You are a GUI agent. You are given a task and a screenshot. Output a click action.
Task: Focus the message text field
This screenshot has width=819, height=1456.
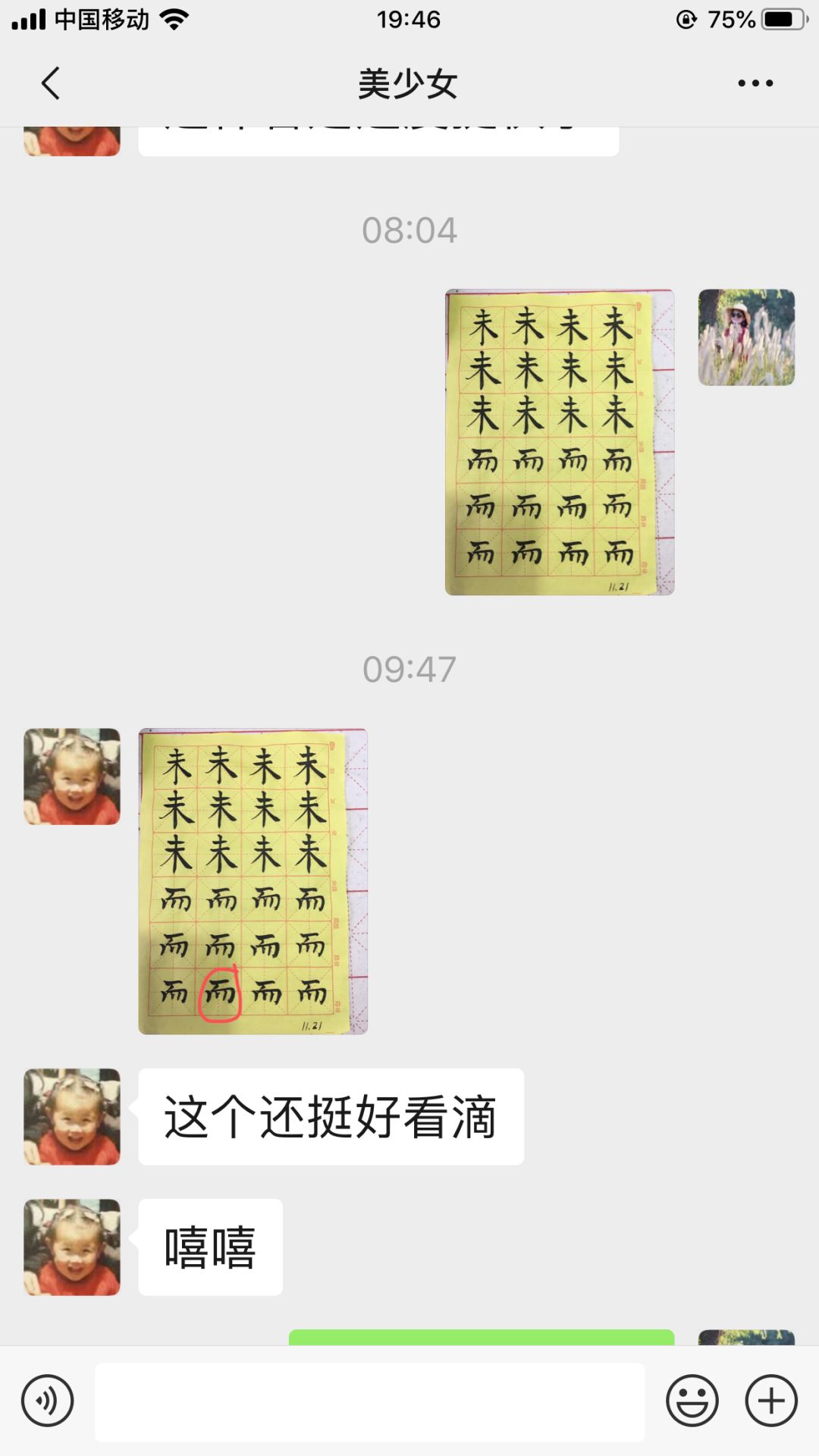pos(369,1401)
